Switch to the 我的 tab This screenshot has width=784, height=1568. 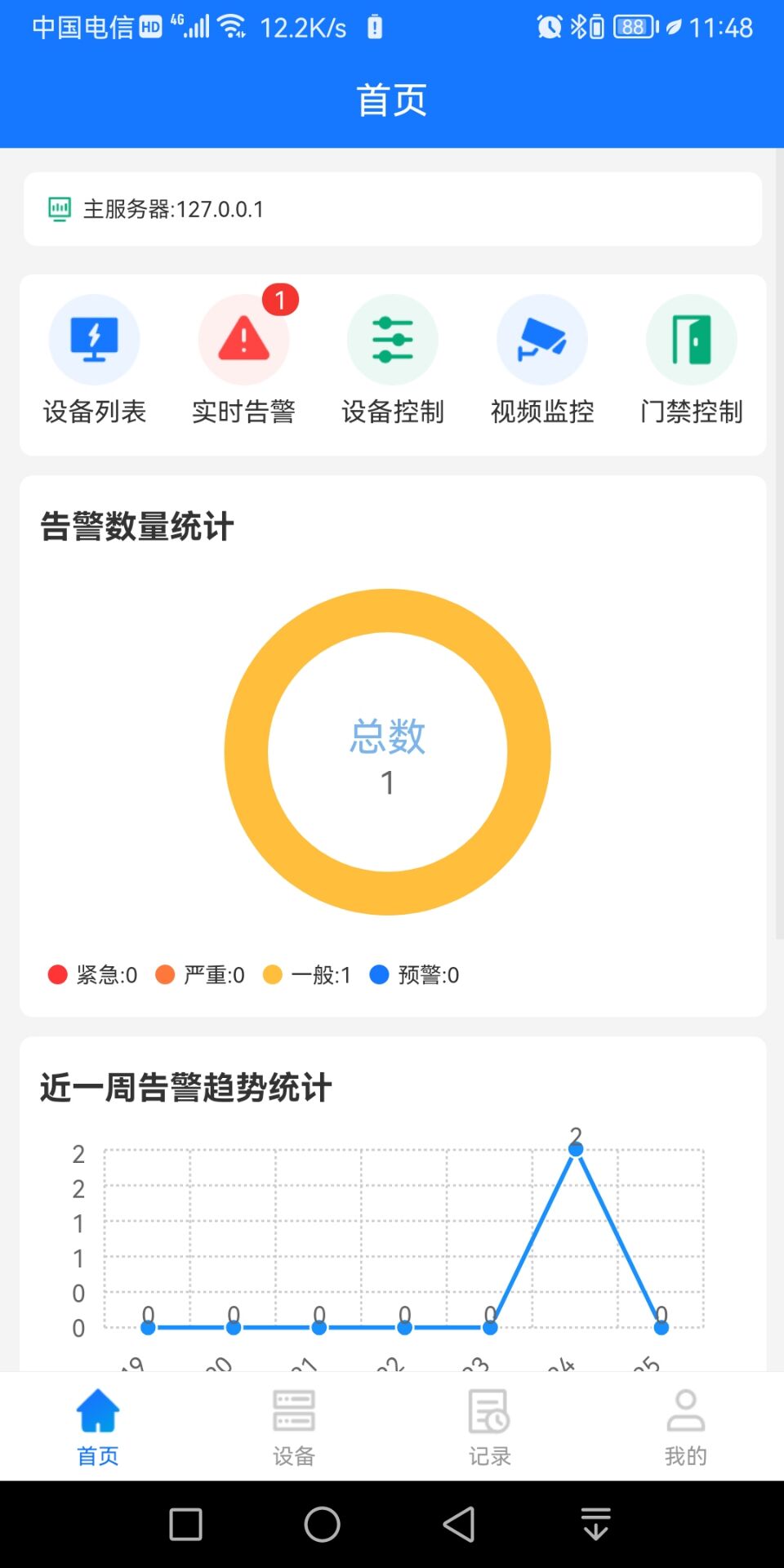point(686,1427)
